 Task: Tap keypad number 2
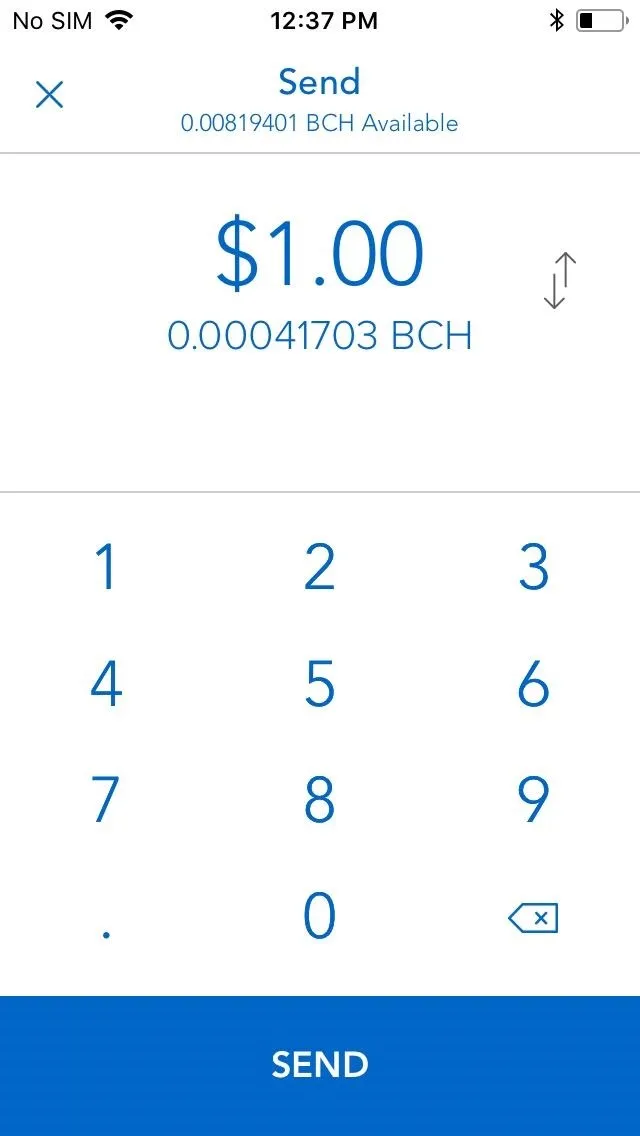click(x=320, y=568)
